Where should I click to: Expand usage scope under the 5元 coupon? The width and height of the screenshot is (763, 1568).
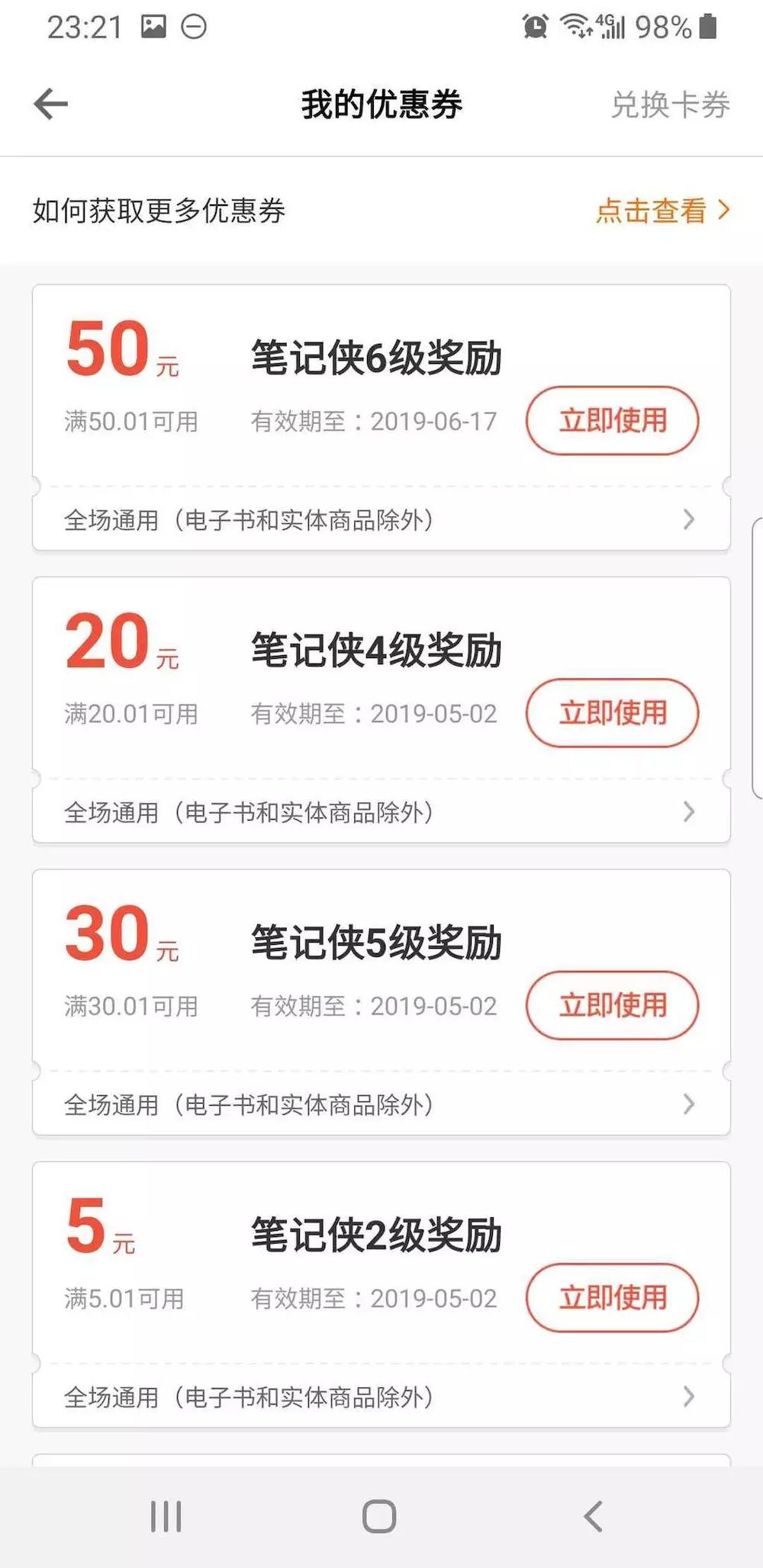coord(381,1396)
